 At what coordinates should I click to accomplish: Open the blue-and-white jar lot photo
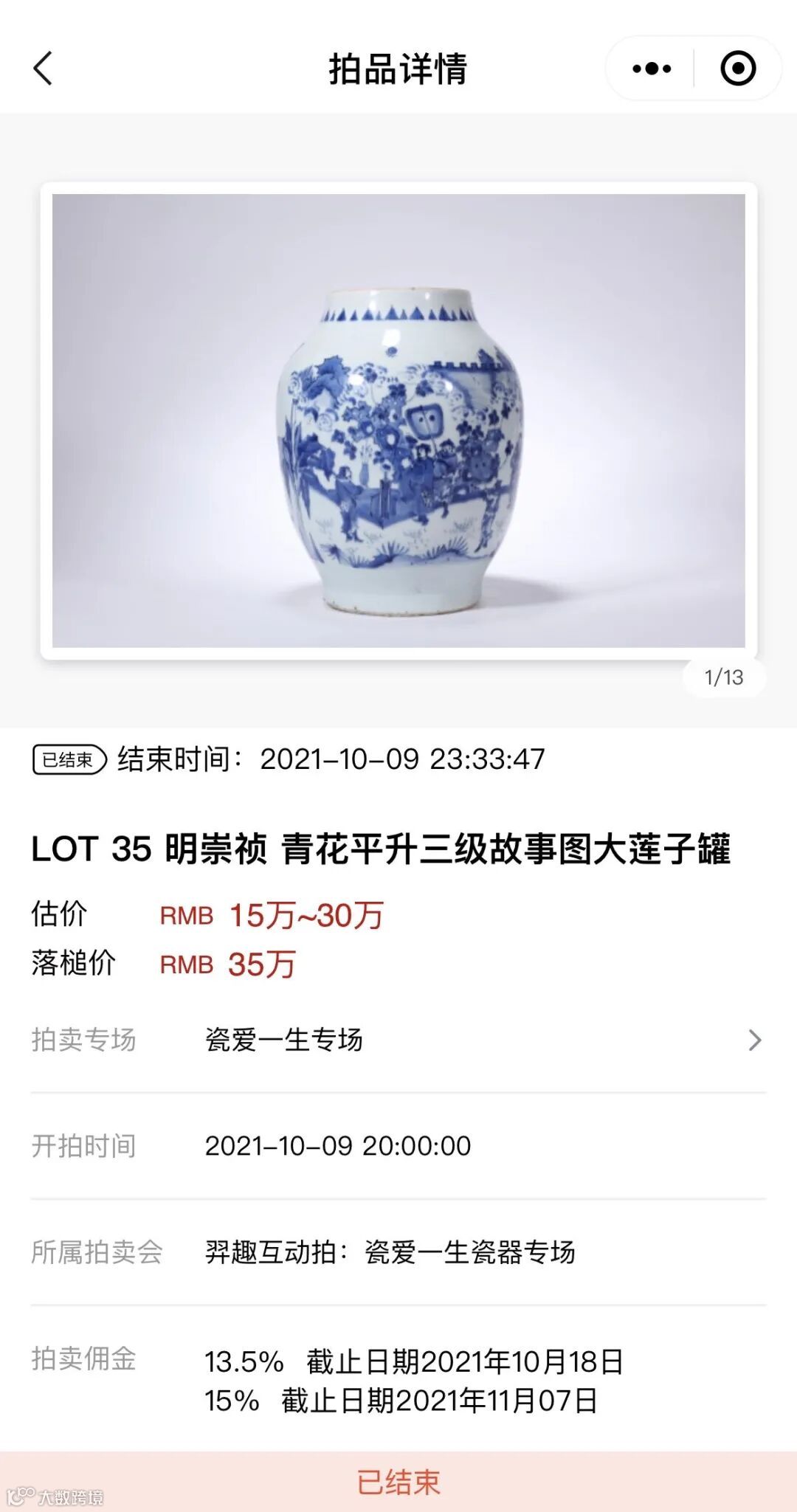(398, 421)
